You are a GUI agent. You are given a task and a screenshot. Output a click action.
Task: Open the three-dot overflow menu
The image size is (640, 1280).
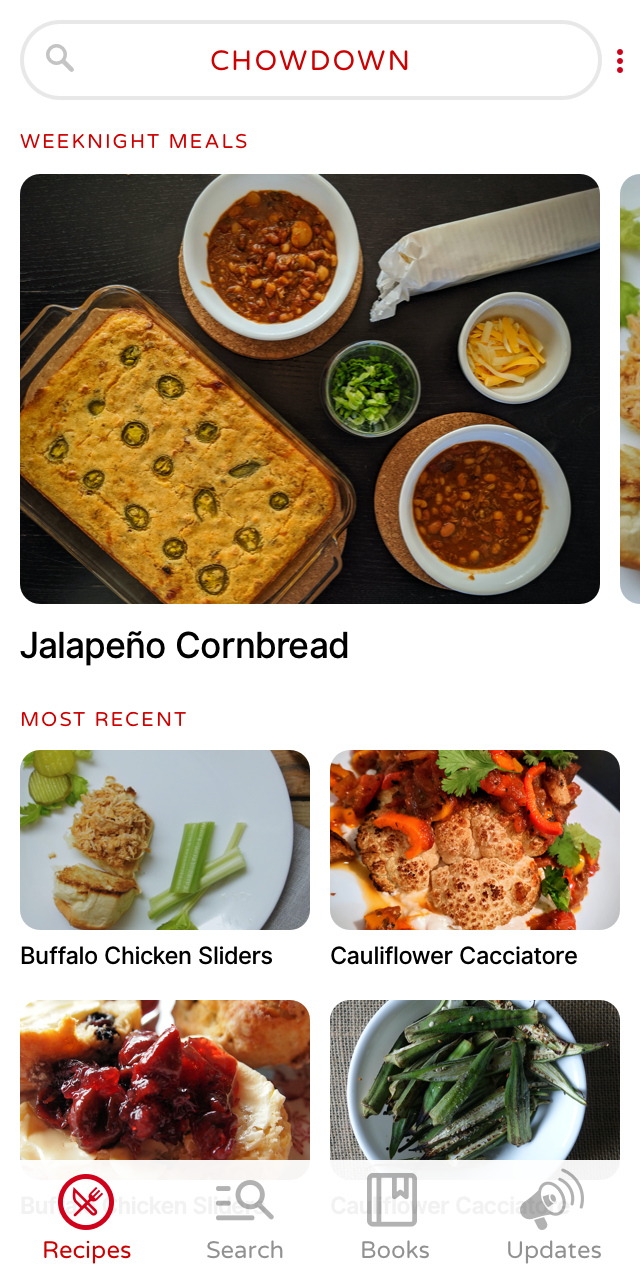click(x=620, y=61)
